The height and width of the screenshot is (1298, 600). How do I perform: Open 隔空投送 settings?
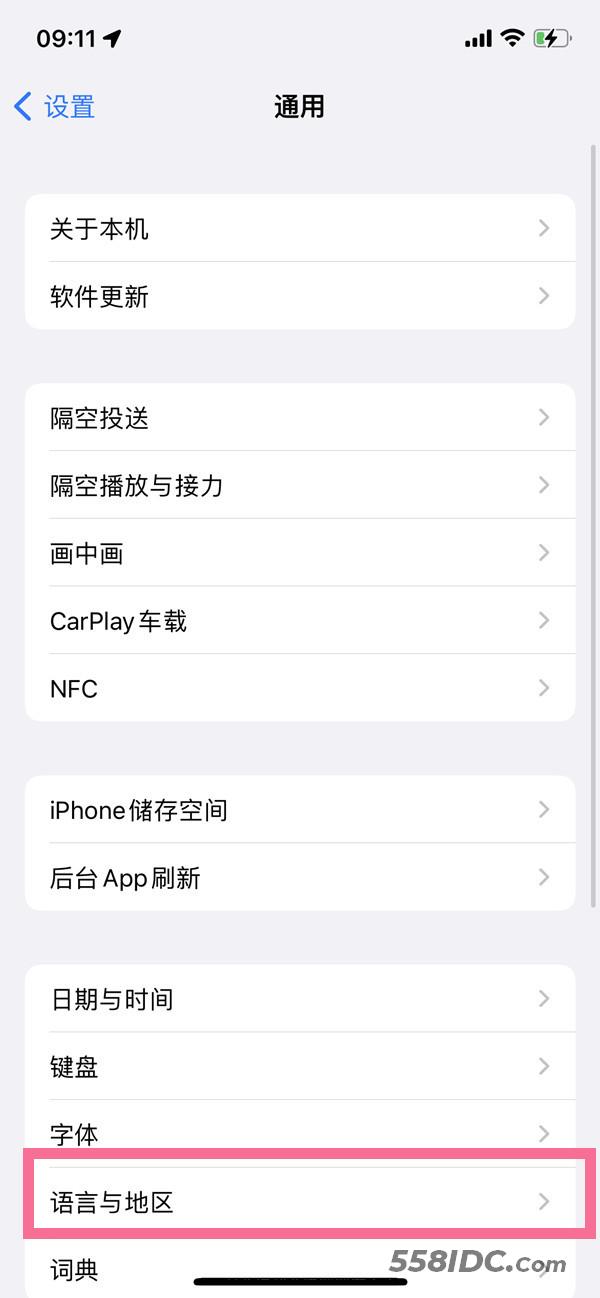pos(300,417)
